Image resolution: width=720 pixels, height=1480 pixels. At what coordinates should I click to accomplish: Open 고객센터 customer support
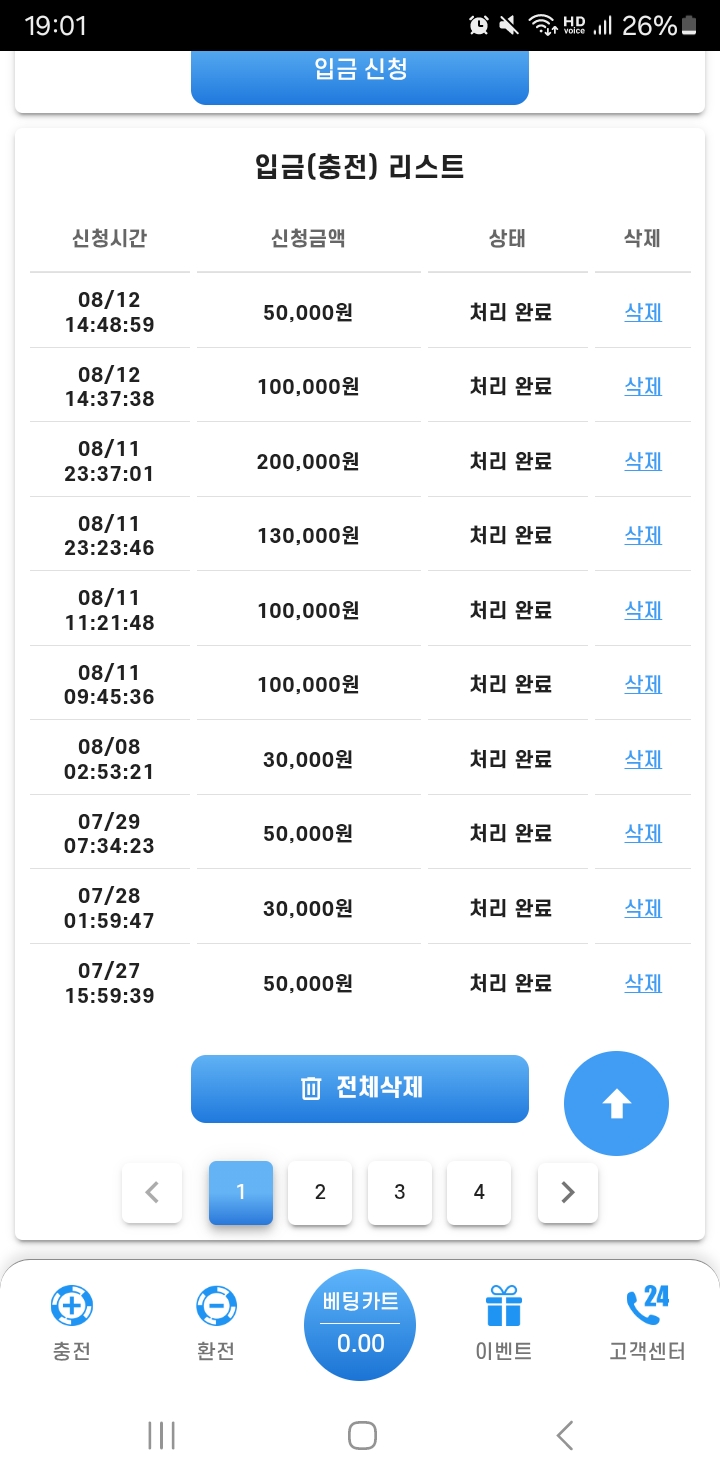pos(647,1324)
